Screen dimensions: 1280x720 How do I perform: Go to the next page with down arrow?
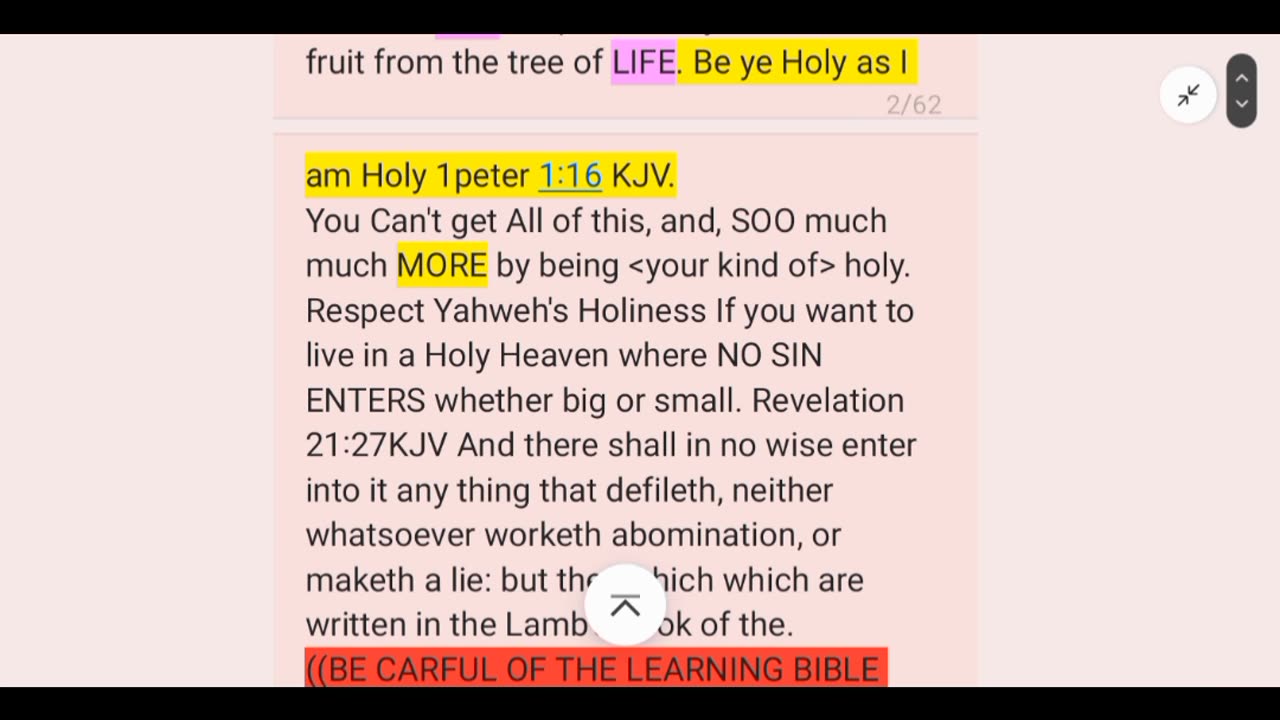(x=1241, y=104)
